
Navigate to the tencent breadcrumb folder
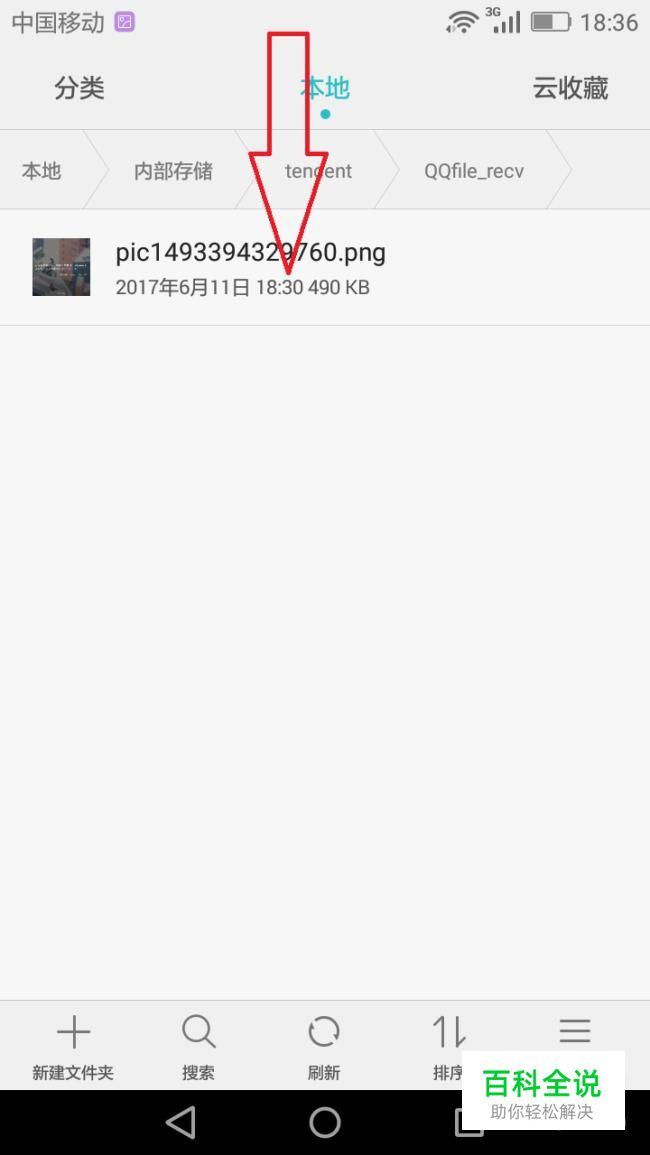pos(318,171)
